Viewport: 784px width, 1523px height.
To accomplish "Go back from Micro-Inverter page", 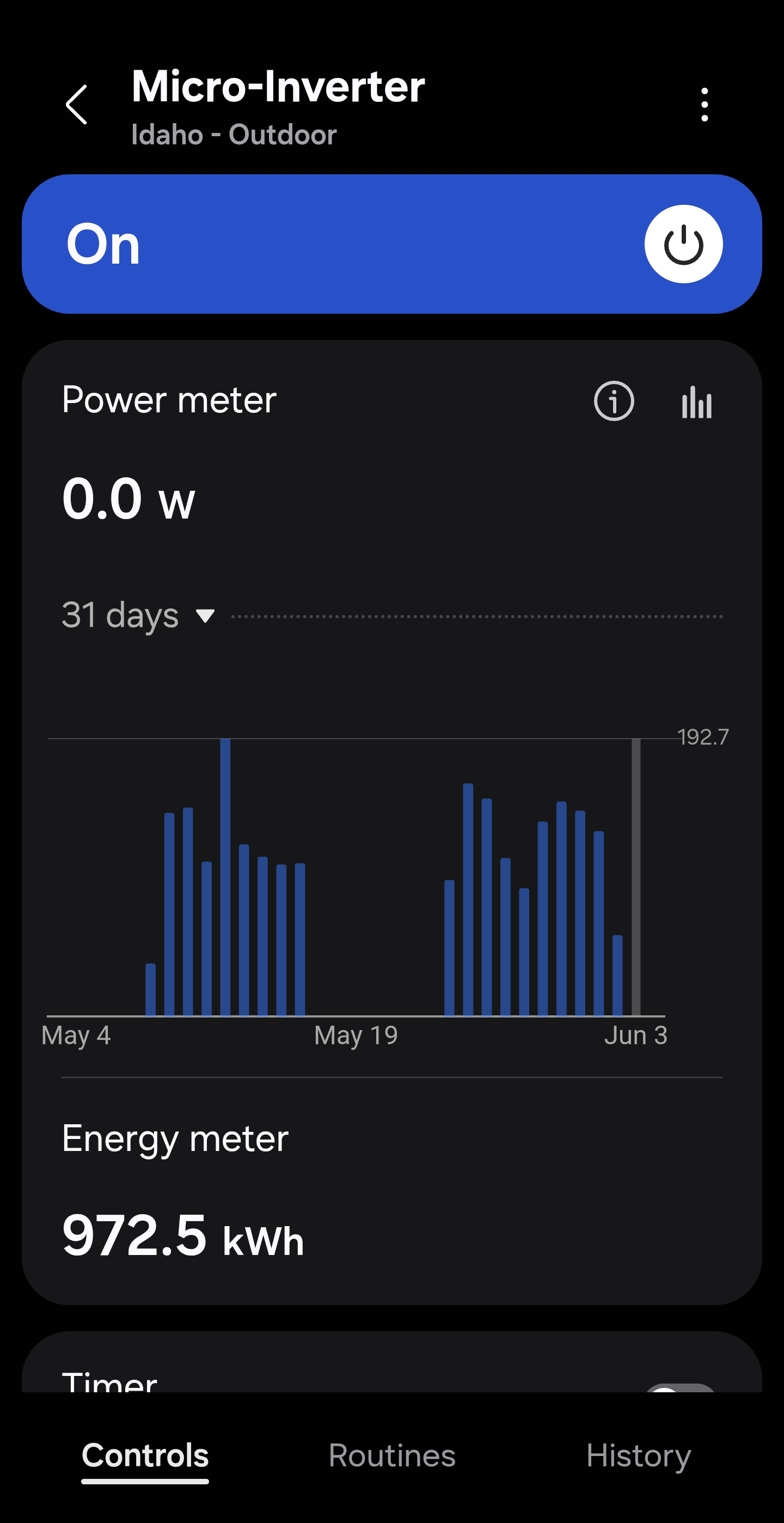I will click(x=77, y=105).
